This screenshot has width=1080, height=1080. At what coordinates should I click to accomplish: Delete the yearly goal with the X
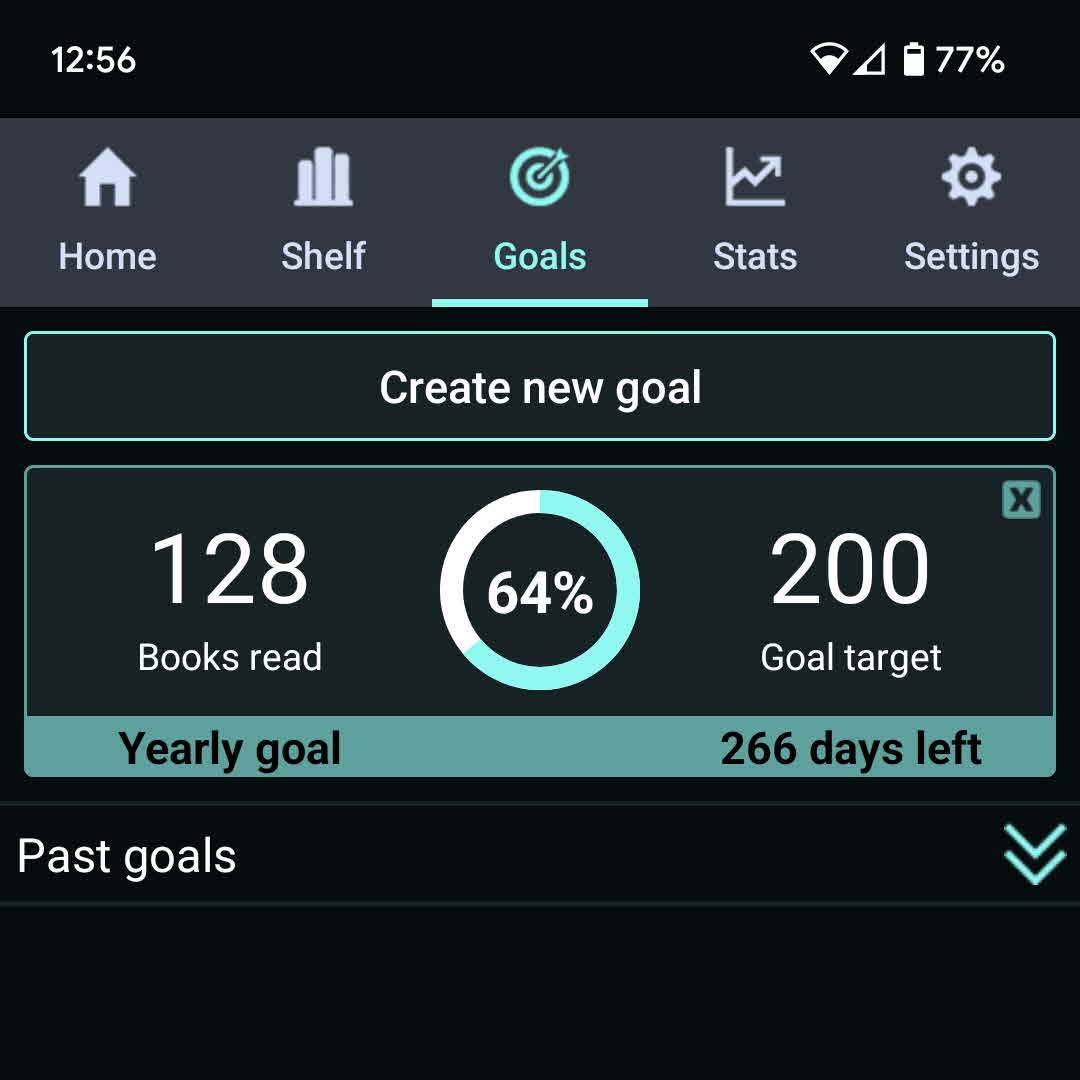(1021, 499)
